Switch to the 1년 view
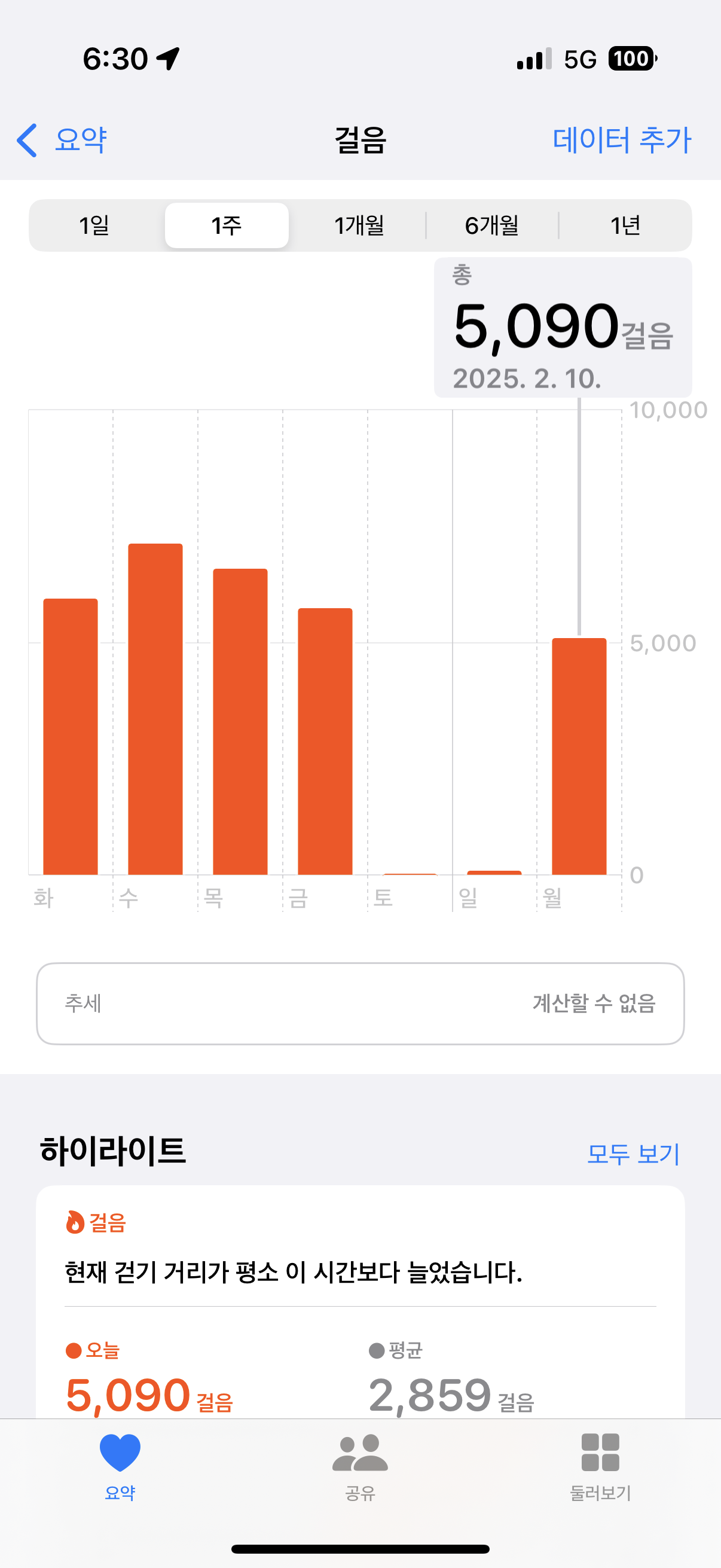721x1568 pixels. click(625, 226)
